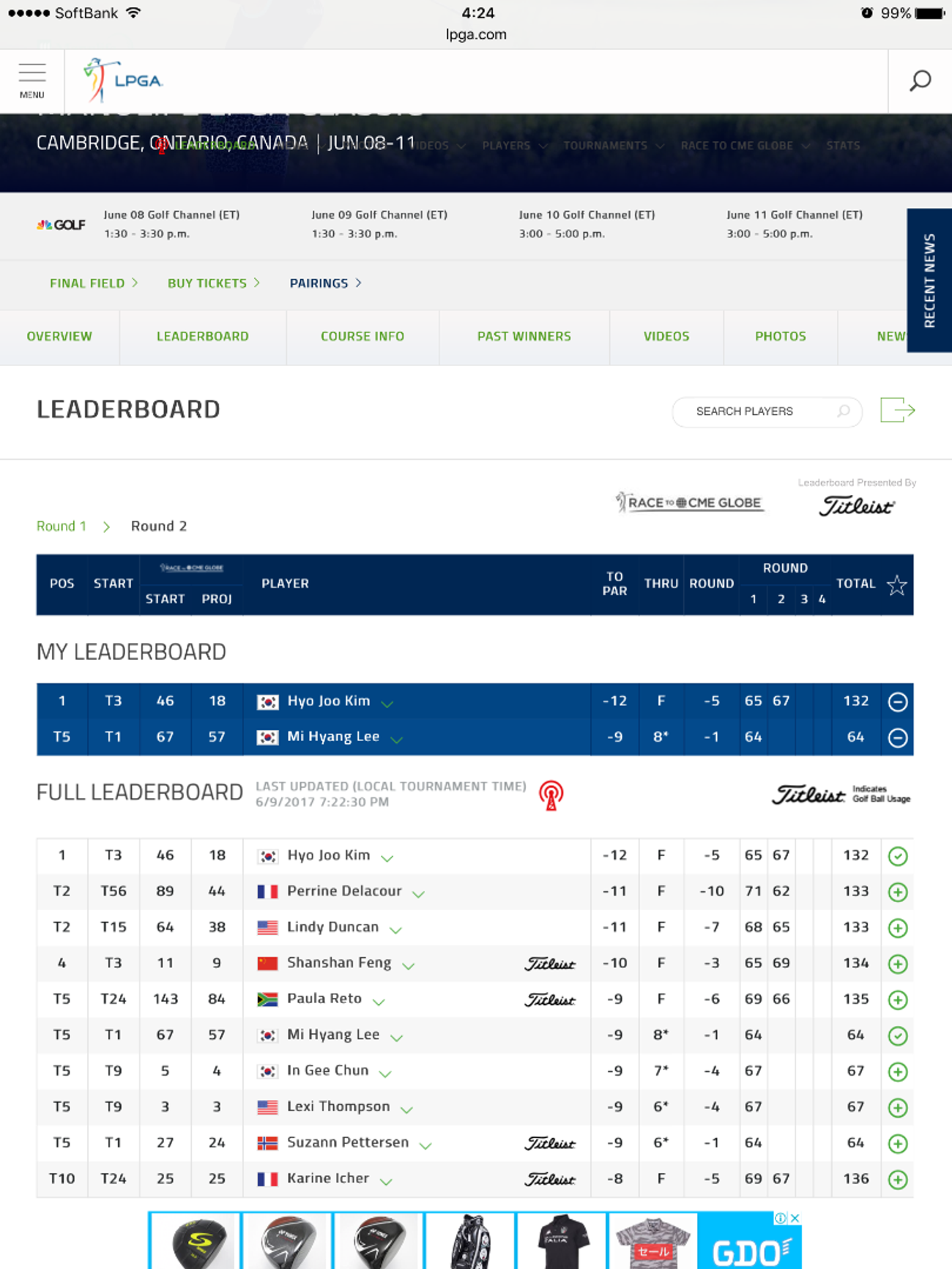The width and height of the screenshot is (952, 1269).
Task: Switch to the Overview tab
Action: (59, 336)
